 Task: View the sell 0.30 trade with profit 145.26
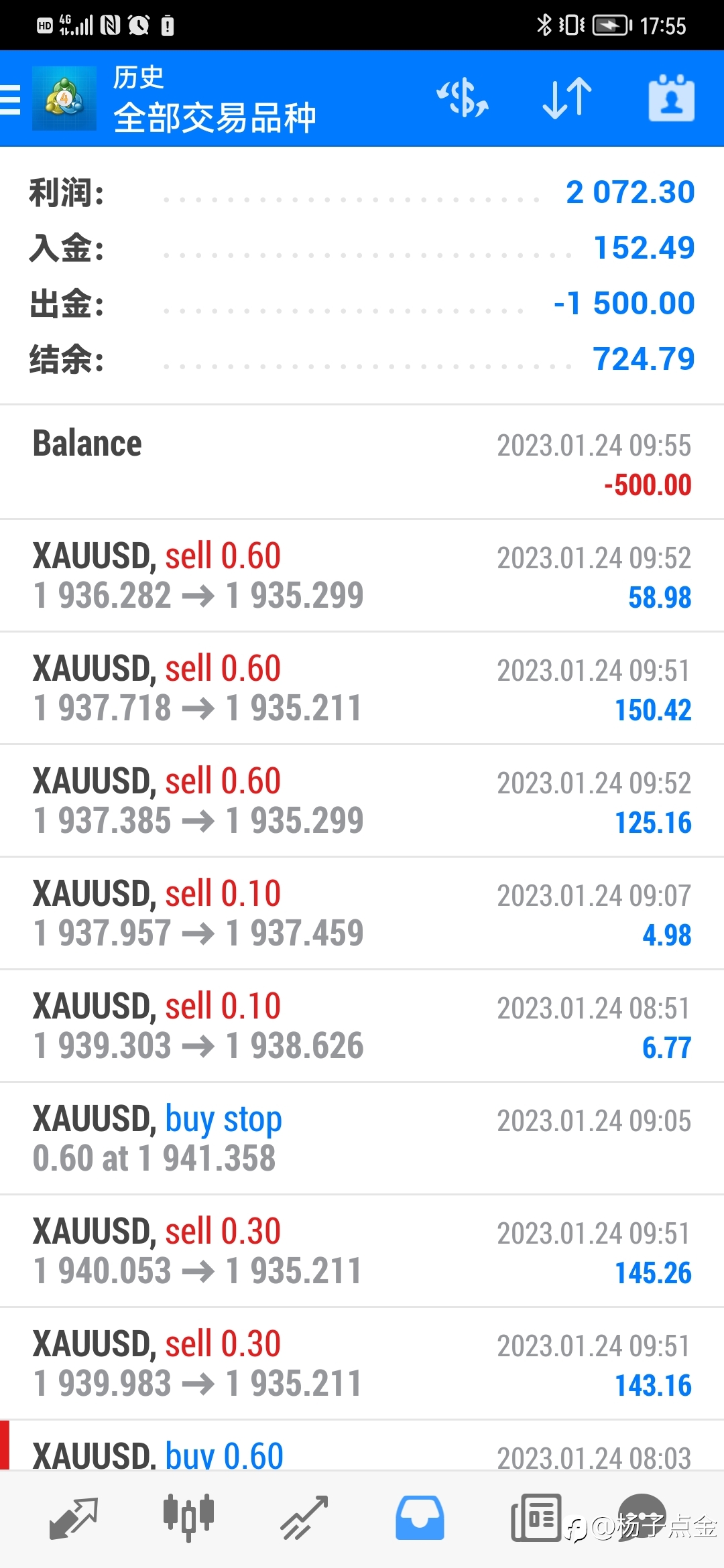pos(362,1251)
